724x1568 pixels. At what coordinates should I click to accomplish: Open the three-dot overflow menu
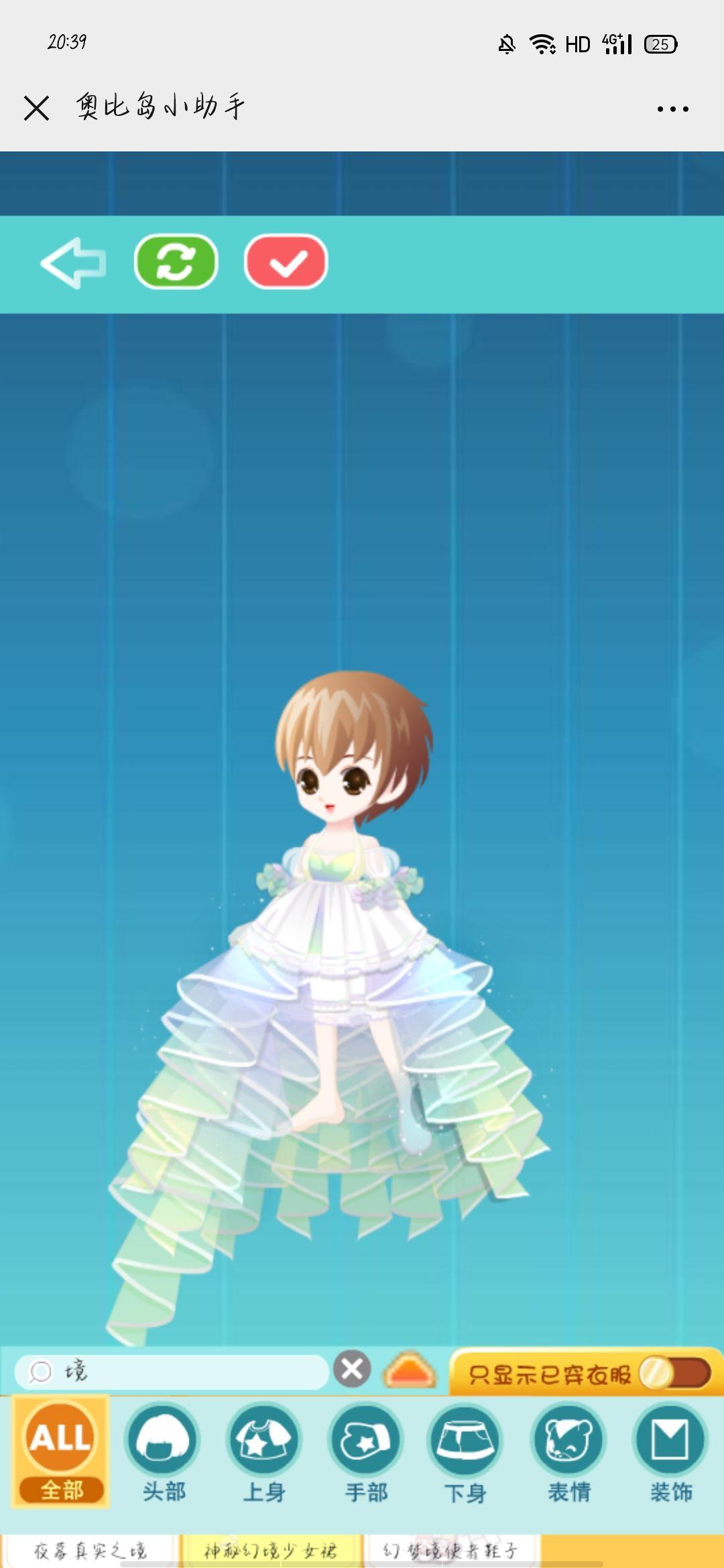click(672, 109)
